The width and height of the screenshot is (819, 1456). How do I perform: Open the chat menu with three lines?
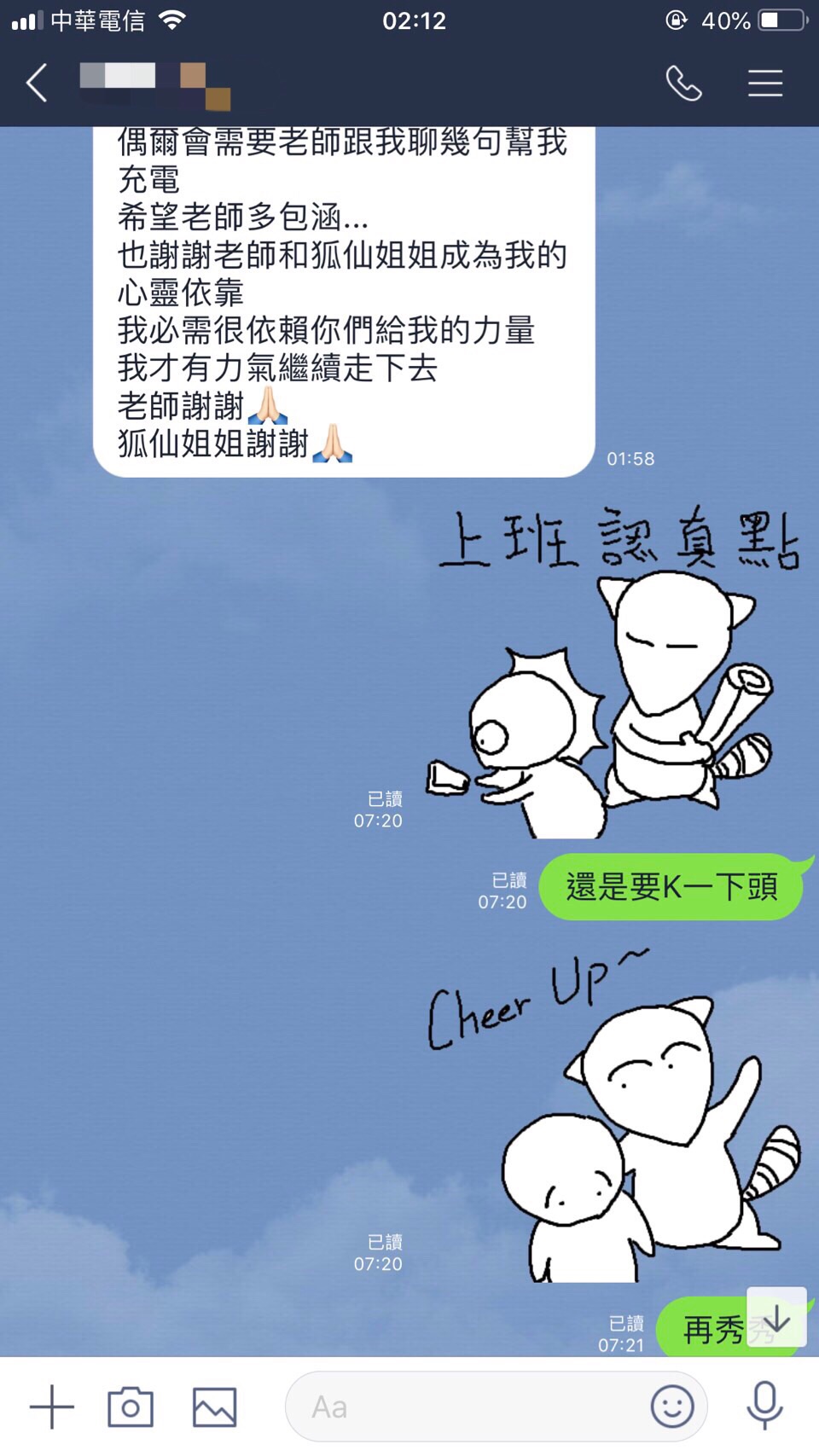(x=765, y=83)
